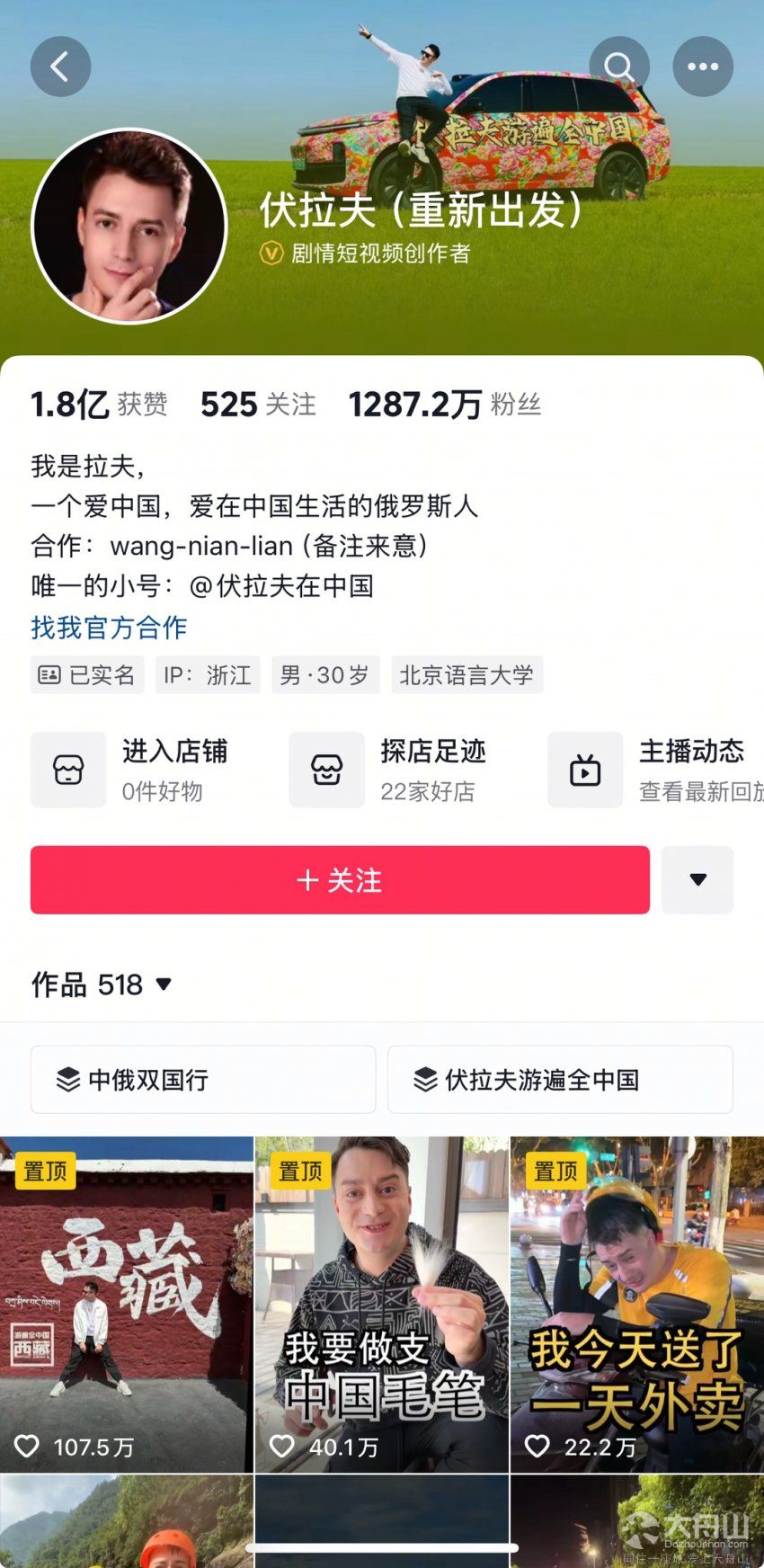
Task: Play the 我要做支中国毛笔 video
Action: click(382, 1304)
